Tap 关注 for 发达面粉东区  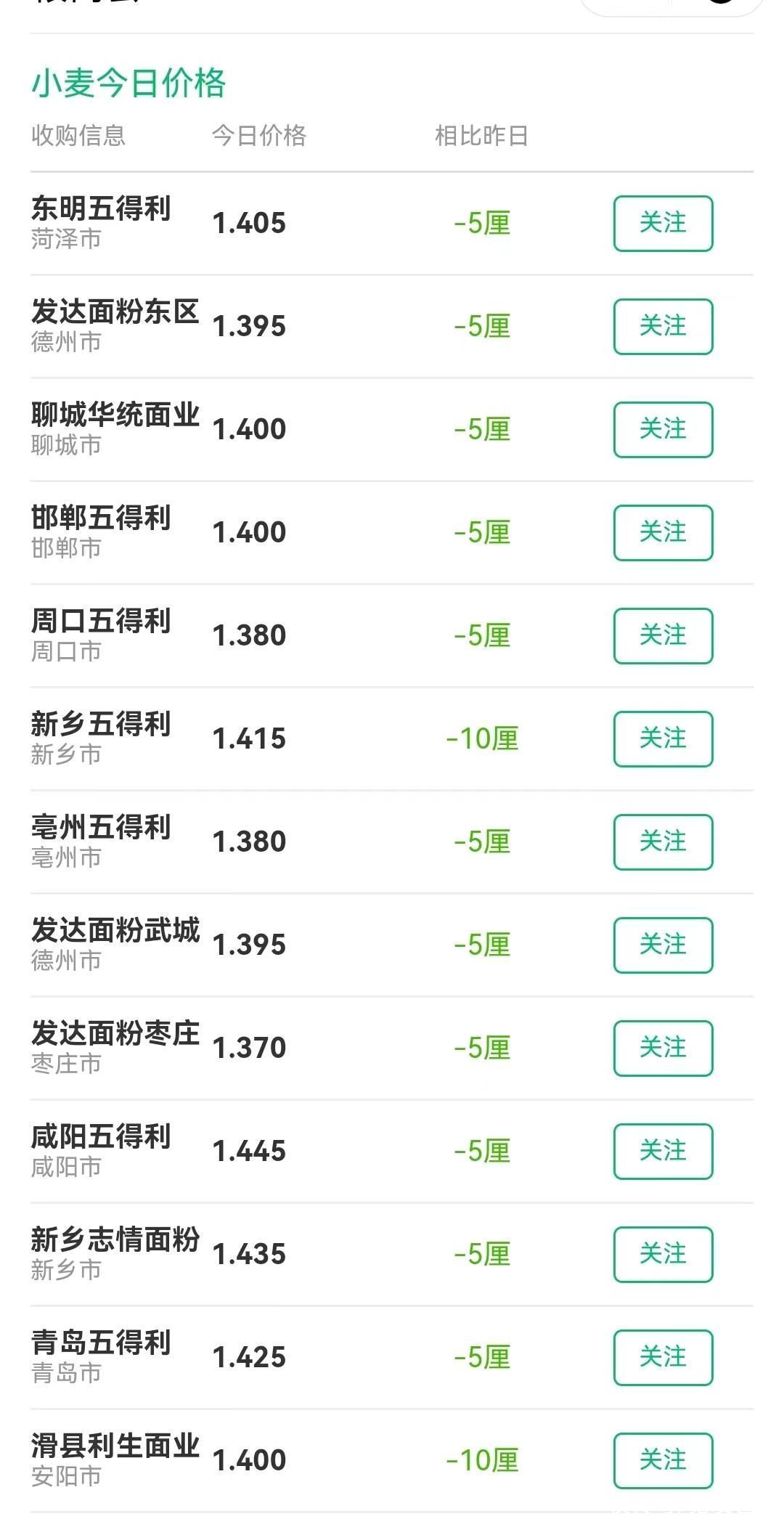pos(663,327)
